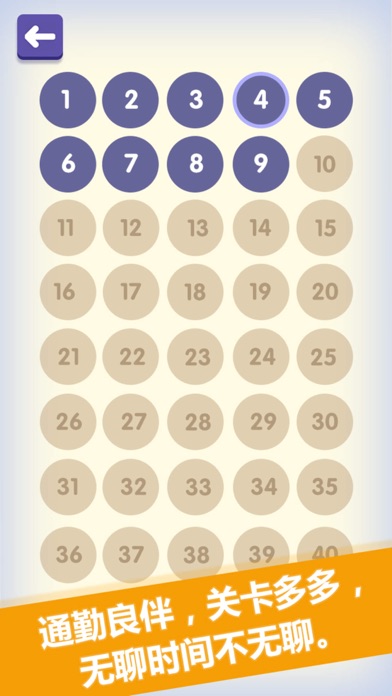Enter level 9
This screenshot has width=392, height=696.
coord(261,164)
